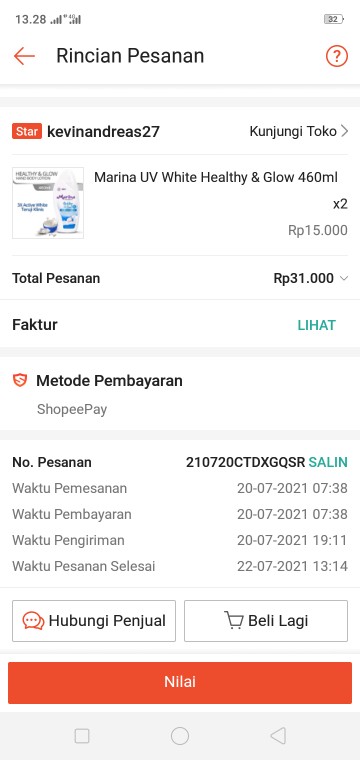
Task: Contact the seller via Hubungi Penjual
Action: tap(94, 620)
